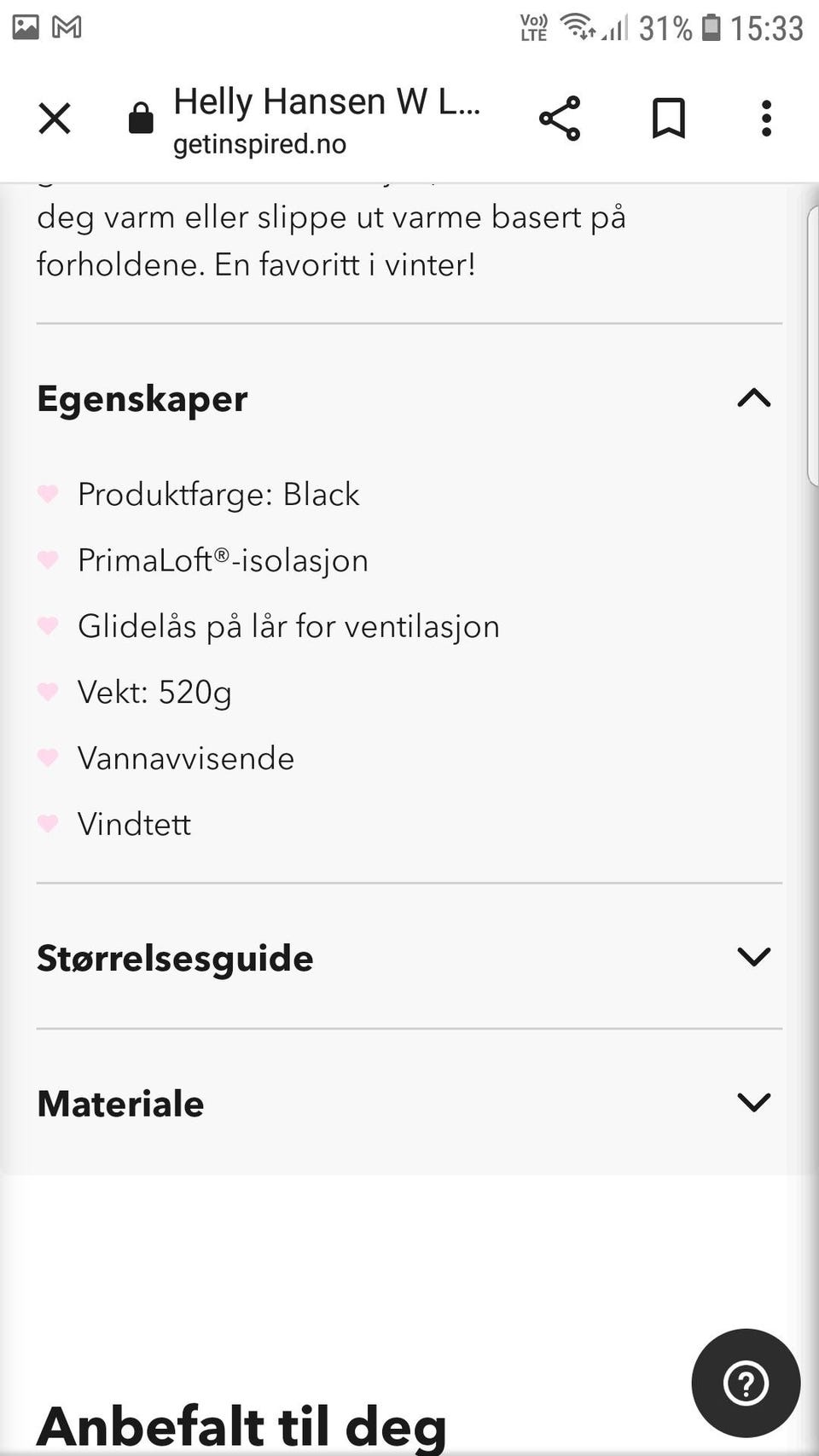Collapse the Egenskaper section
This screenshot has width=819, height=1456.
click(753, 398)
